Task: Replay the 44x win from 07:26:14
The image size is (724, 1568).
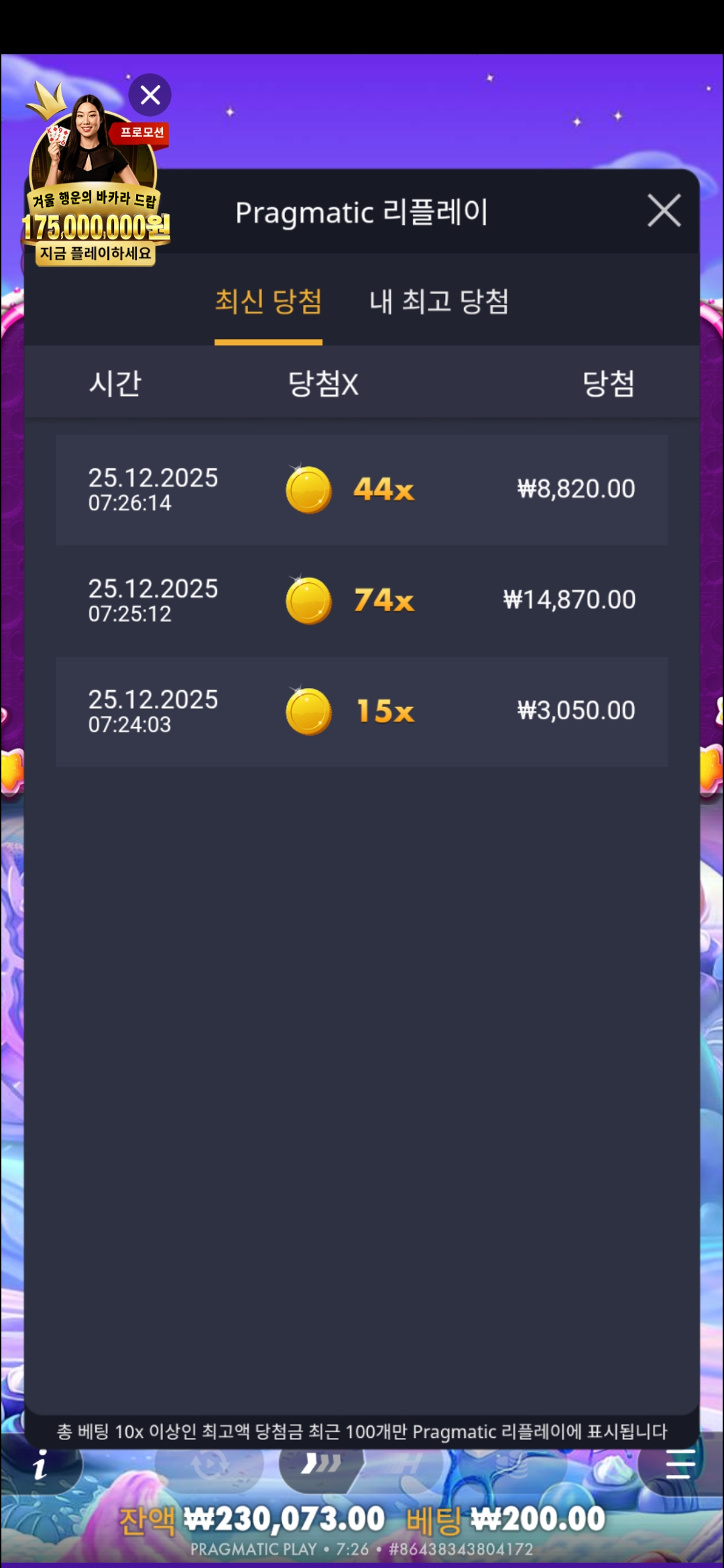Action: [361, 490]
